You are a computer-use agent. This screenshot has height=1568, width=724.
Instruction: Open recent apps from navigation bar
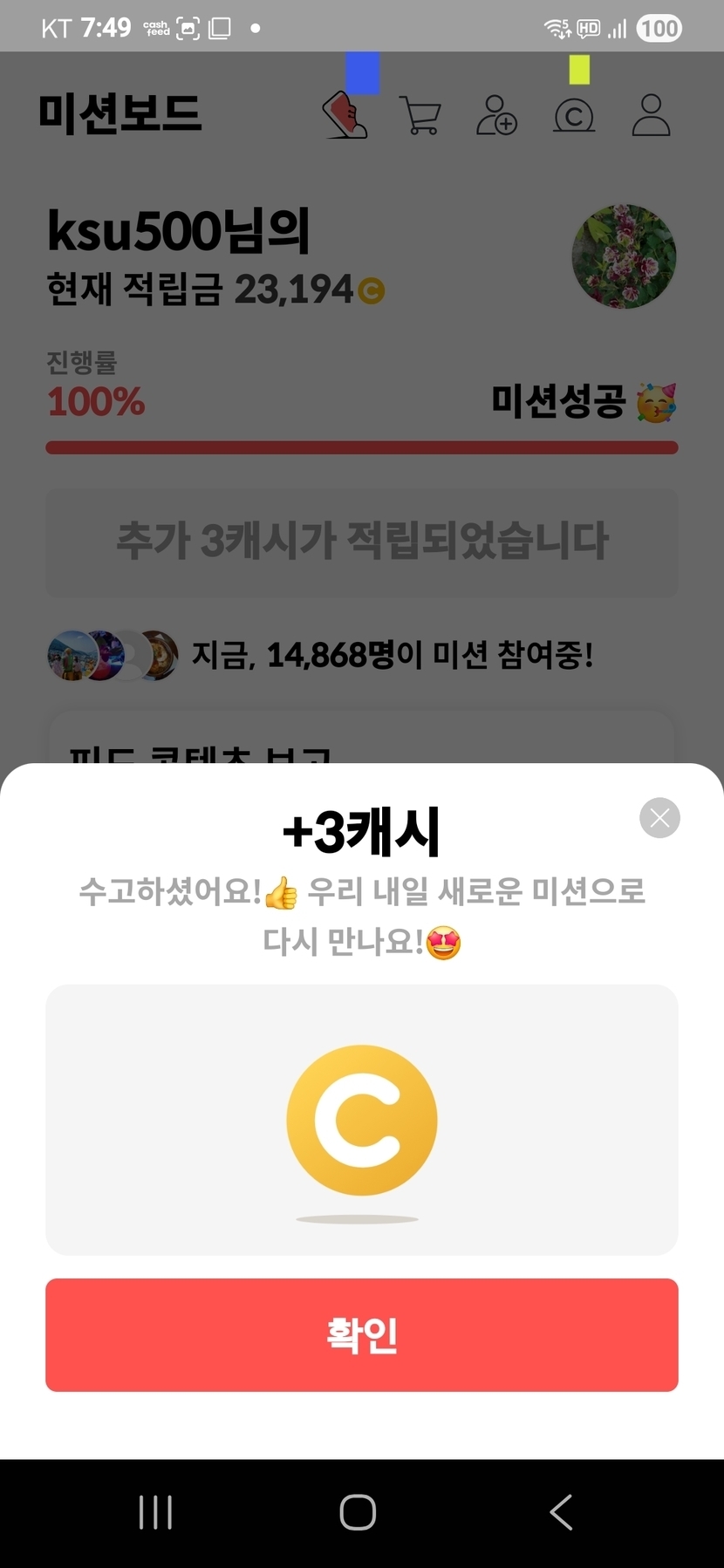click(155, 1512)
